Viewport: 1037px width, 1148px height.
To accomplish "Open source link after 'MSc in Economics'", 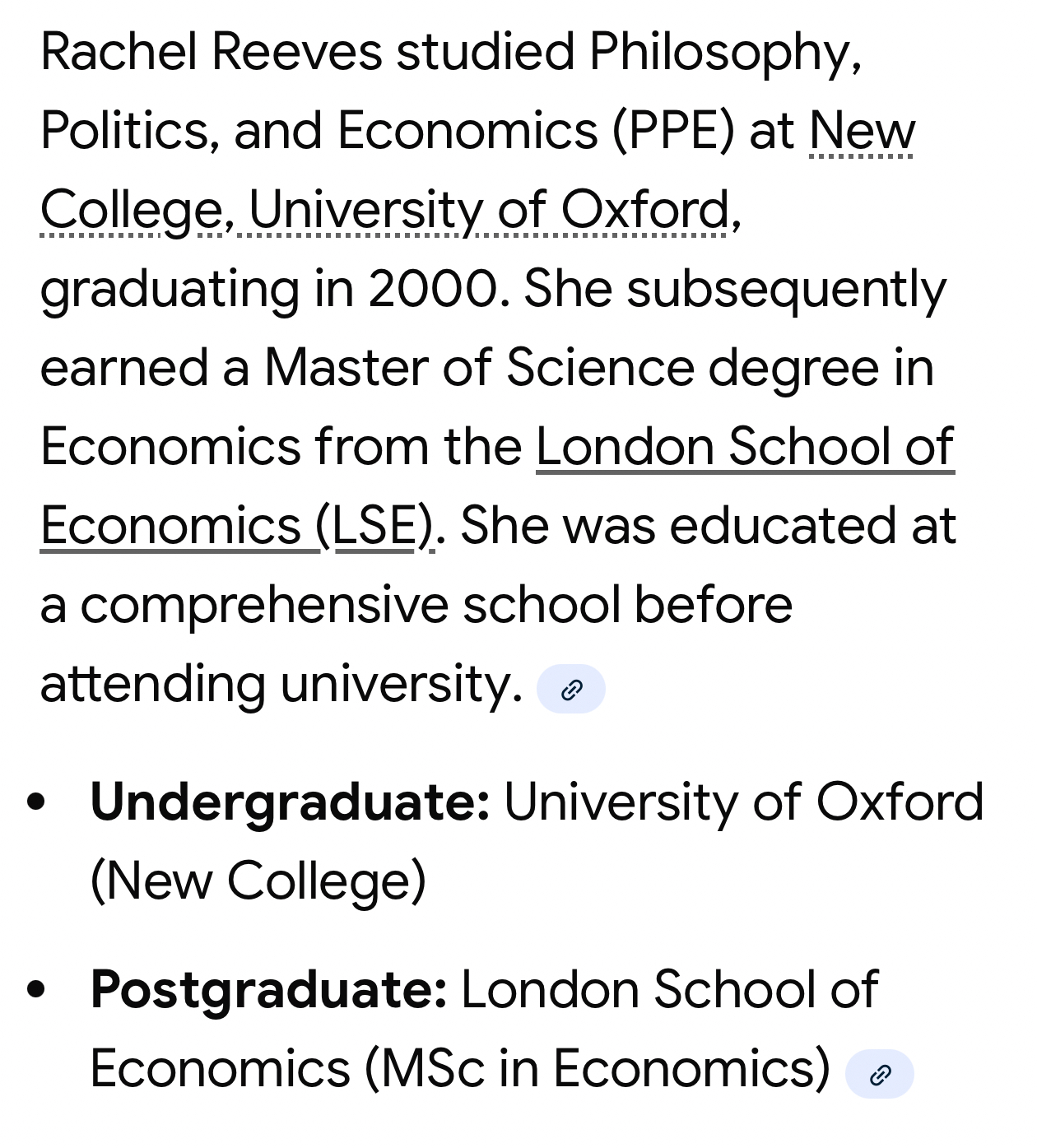I will click(x=880, y=1075).
